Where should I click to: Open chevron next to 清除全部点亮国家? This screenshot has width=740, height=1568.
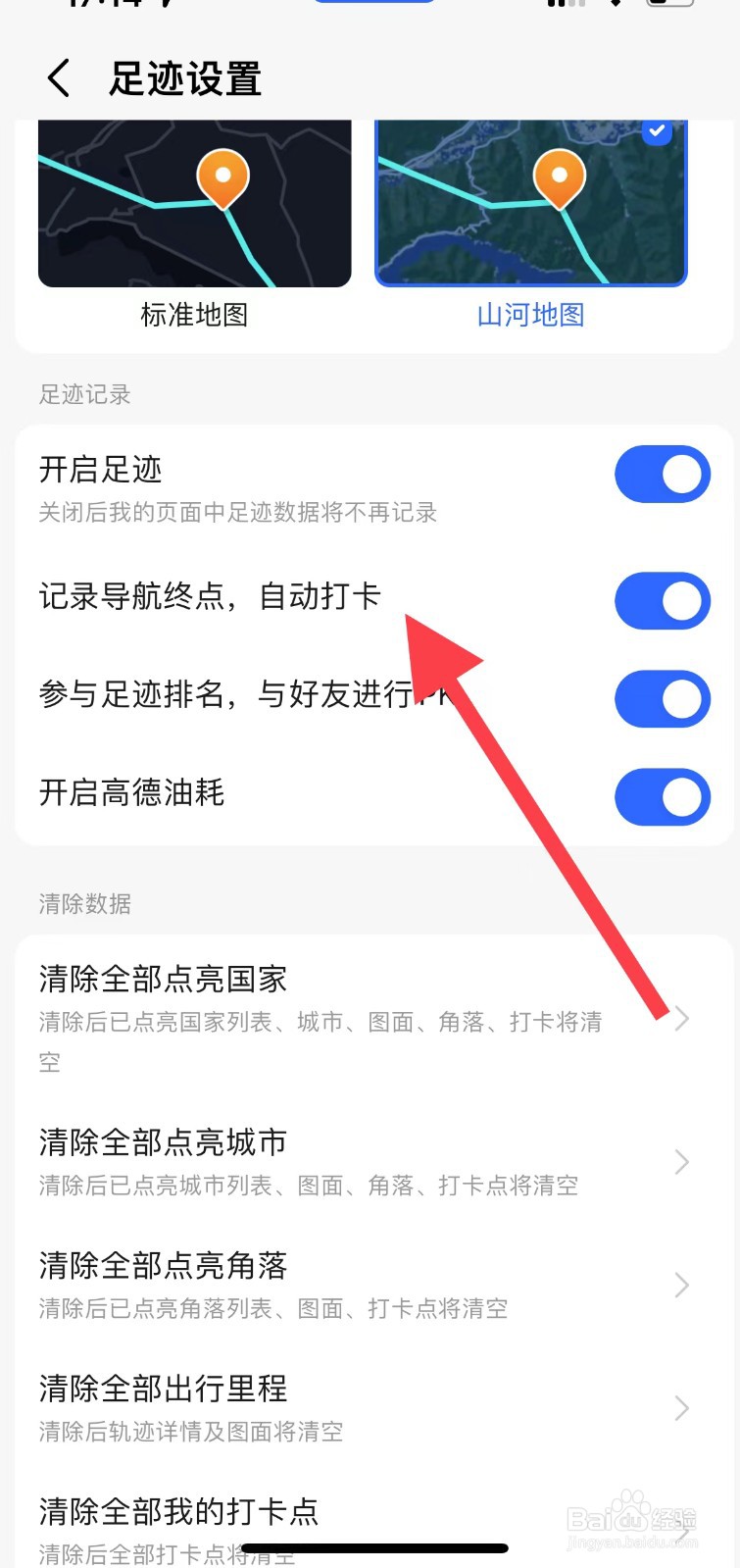(x=682, y=1018)
